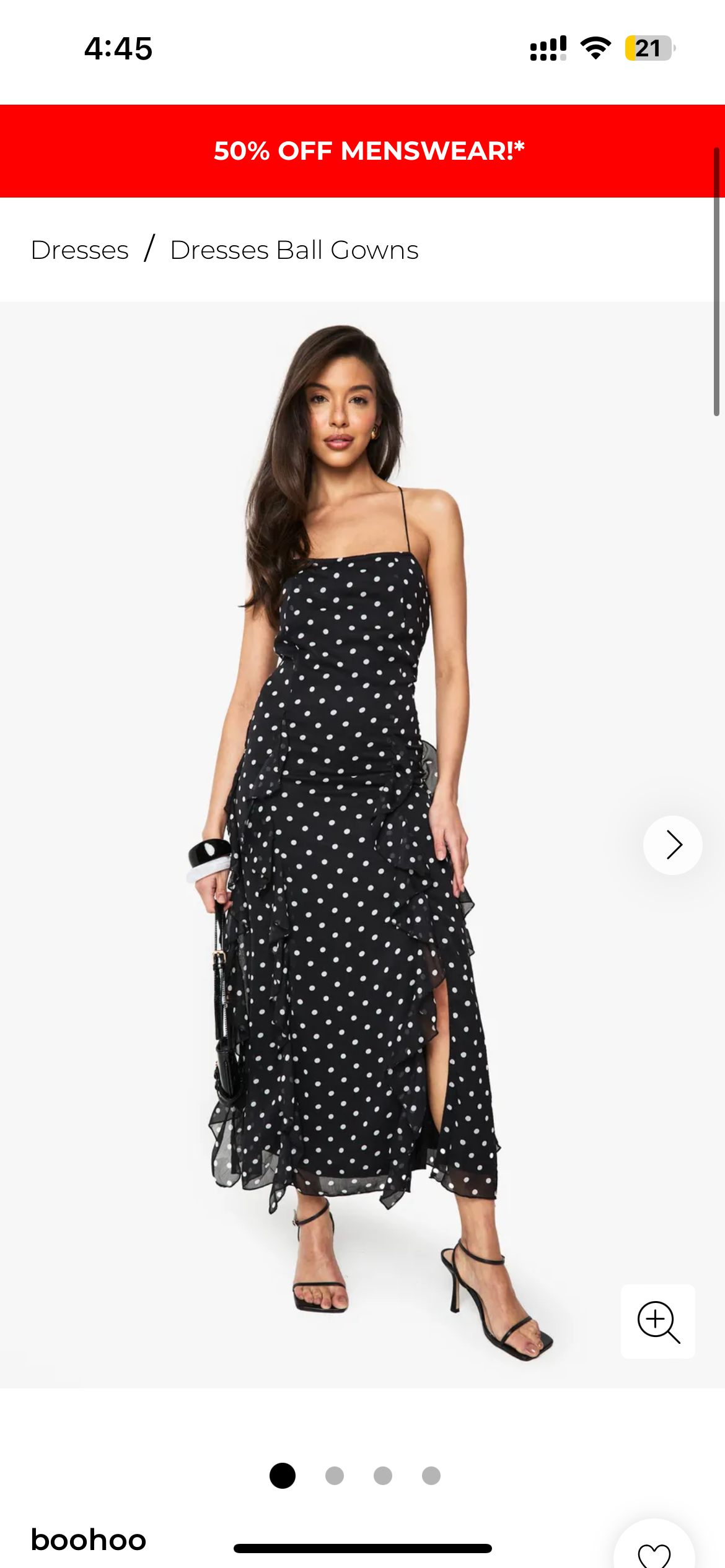Jump to the third image dot
This screenshot has width=725, height=1568.
[x=383, y=1476]
